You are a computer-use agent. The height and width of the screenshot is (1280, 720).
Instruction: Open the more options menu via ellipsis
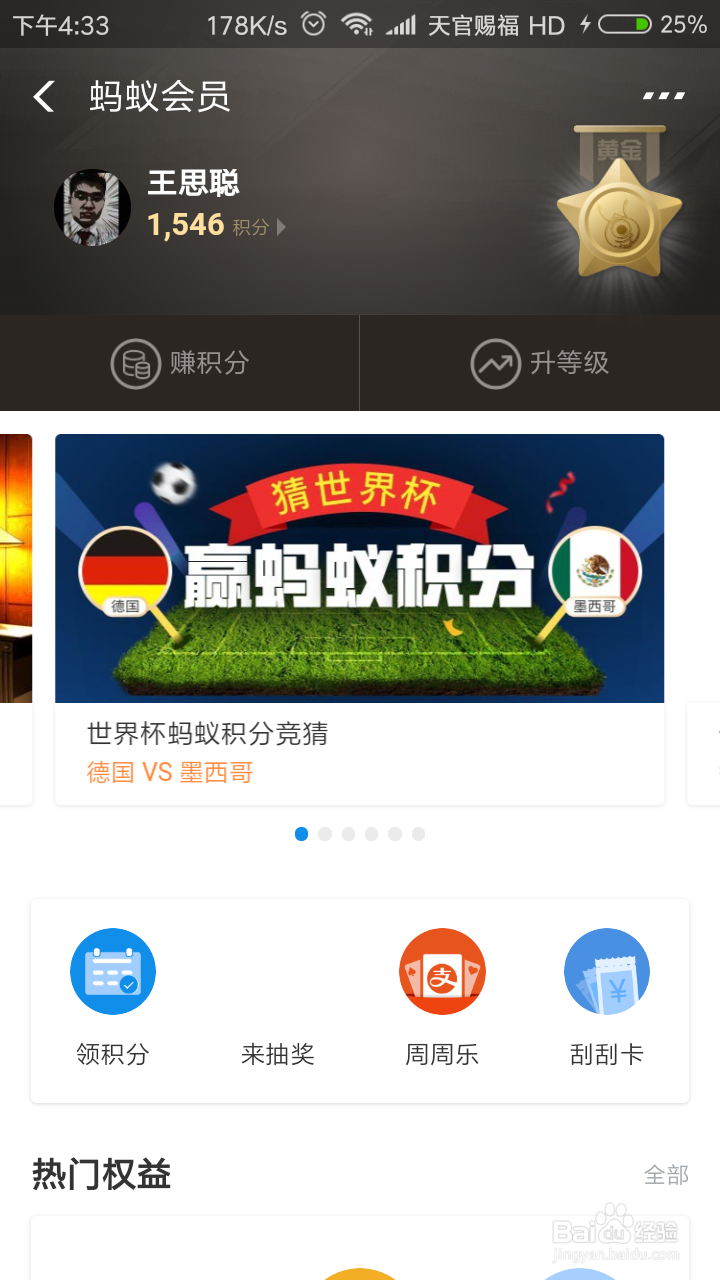pyautogui.click(x=662, y=95)
